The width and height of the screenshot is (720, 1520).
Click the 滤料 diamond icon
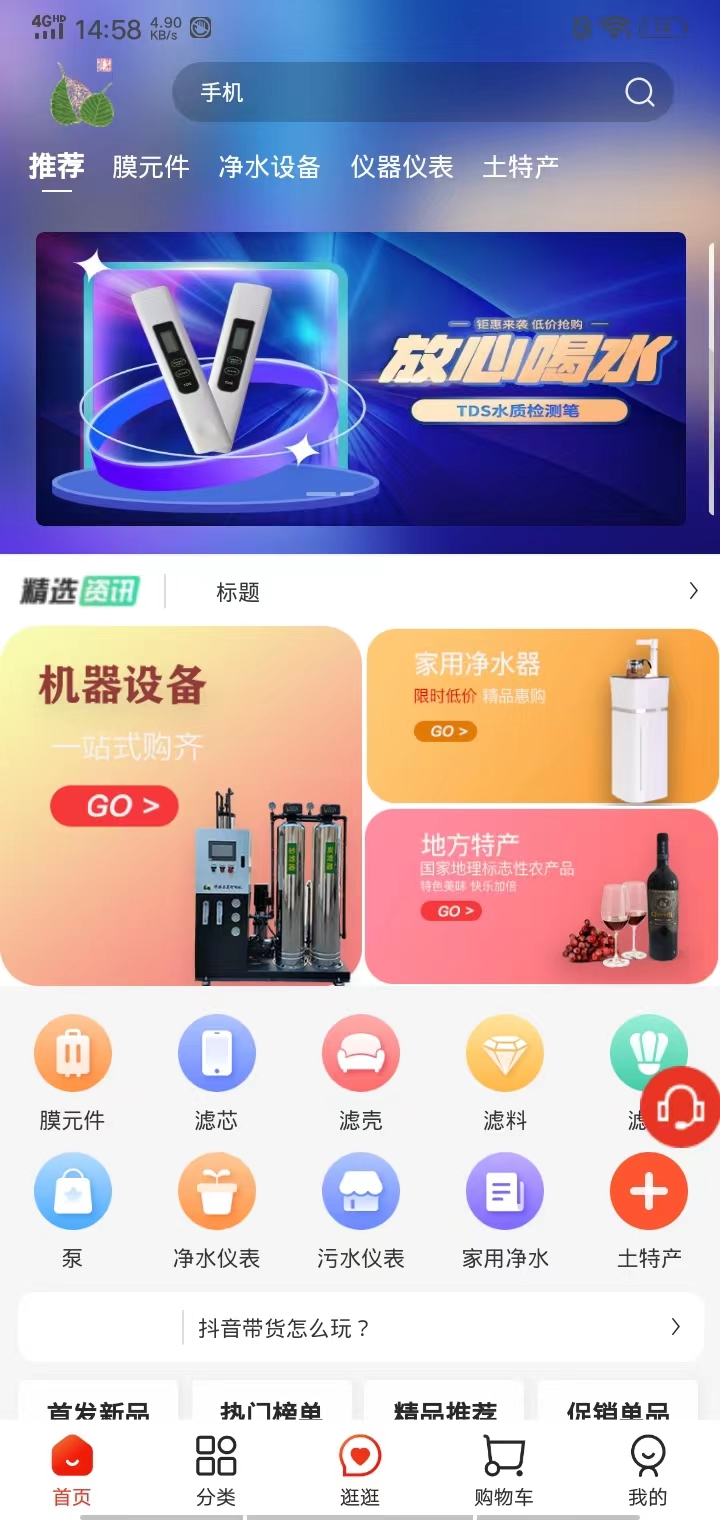pyautogui.click(x=504, y=1052)
